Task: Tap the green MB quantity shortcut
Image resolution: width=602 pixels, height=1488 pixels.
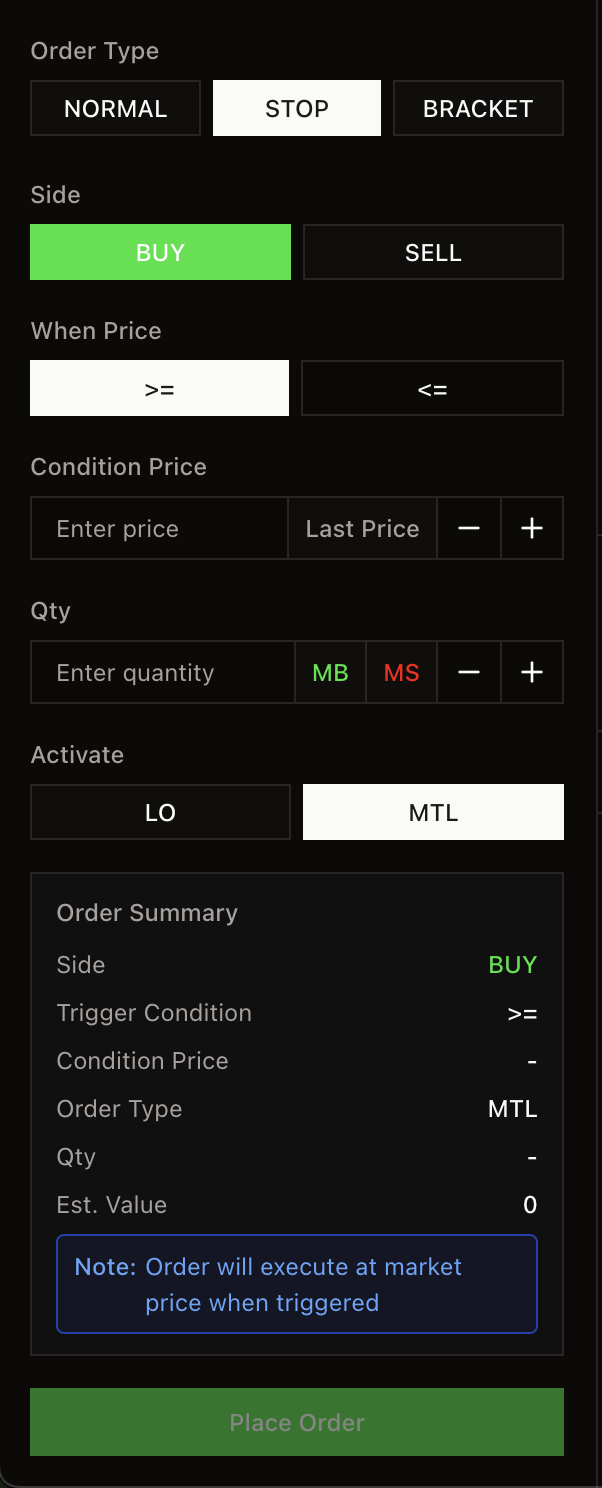Action: point(331,672)
